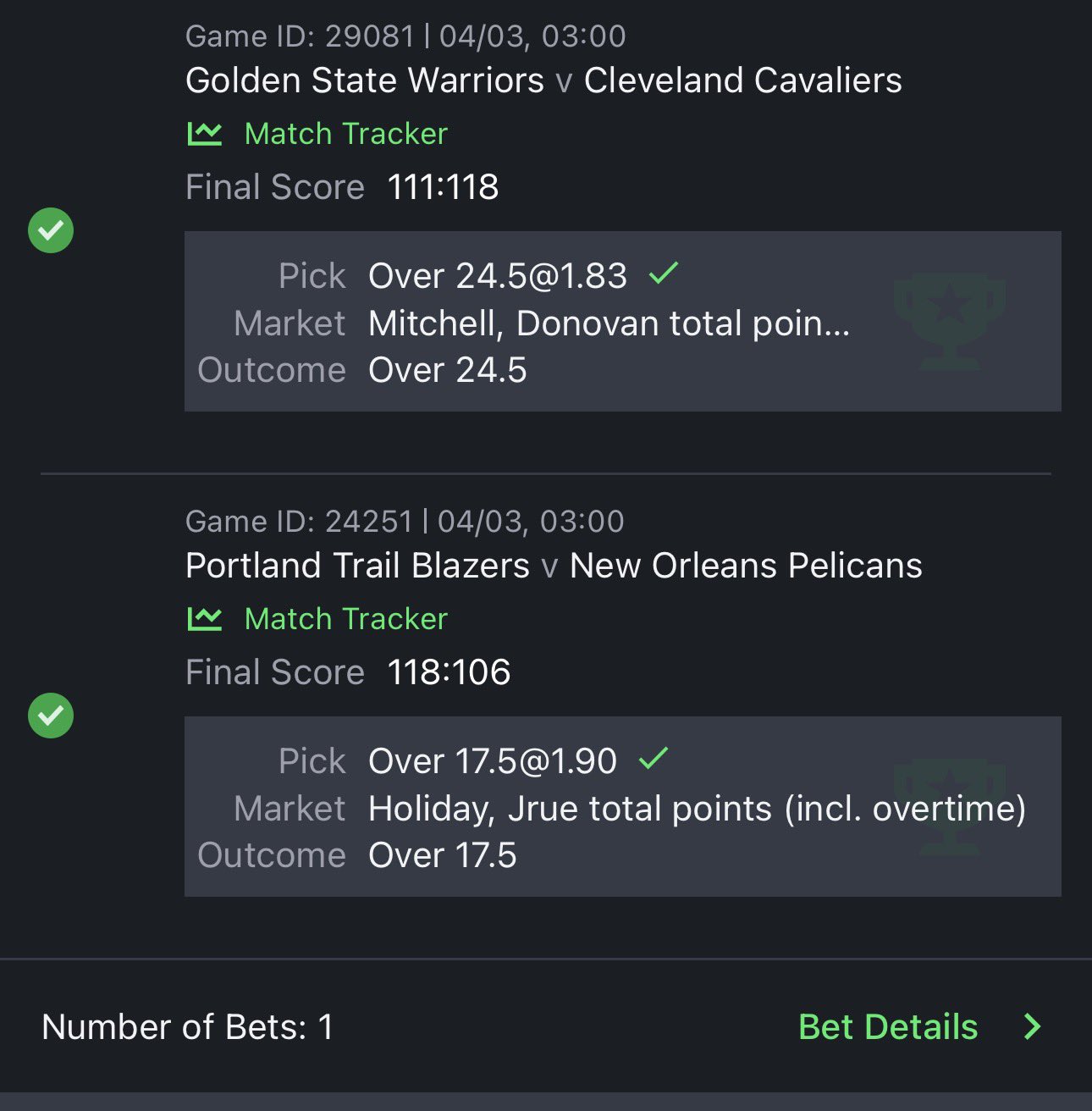Open Match Tracker for Trail Blazers v Pelicans
Screen dimensions: 1092x1111
344,619
